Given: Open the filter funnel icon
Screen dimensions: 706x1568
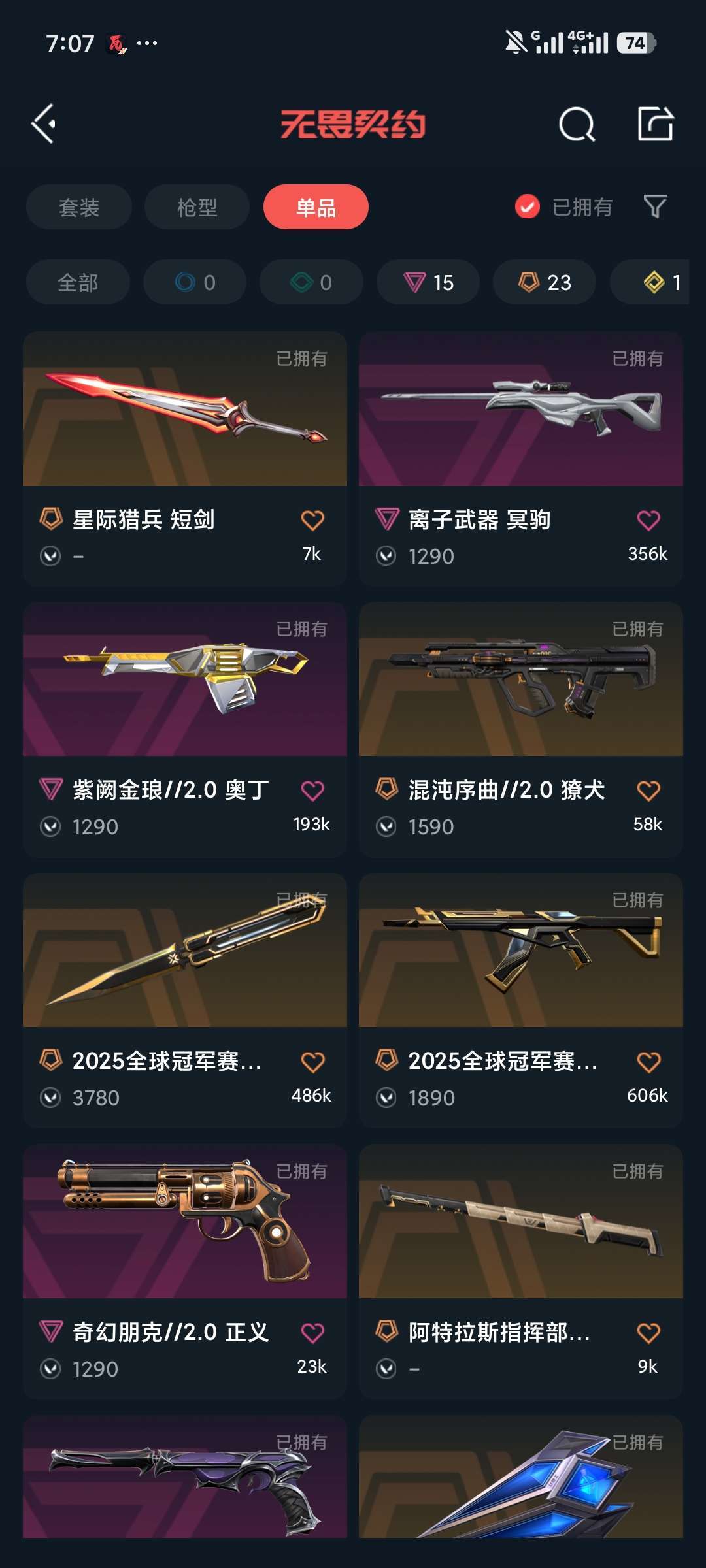Looking at the screenshot, I should [655, 207].
